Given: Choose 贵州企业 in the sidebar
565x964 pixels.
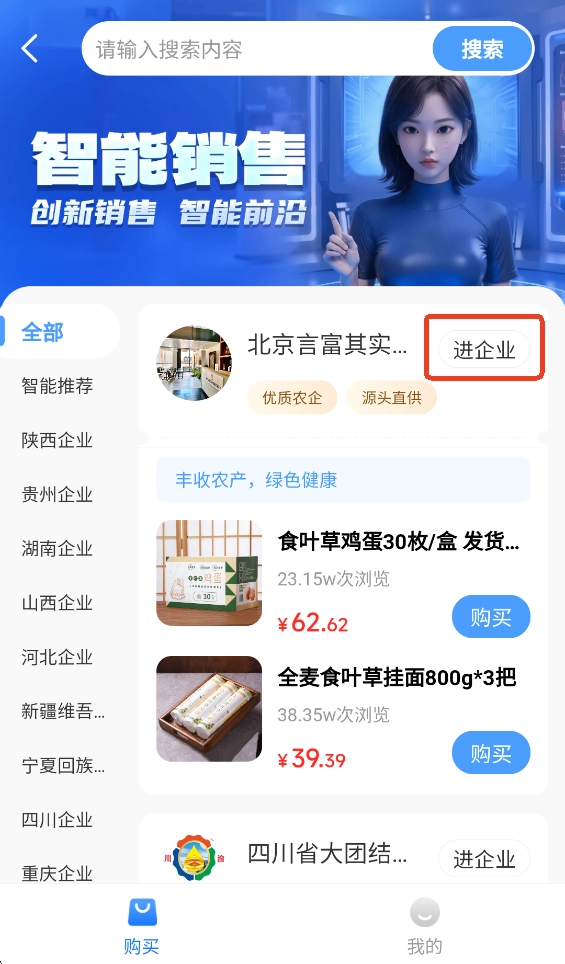Looking at the screenshot, I should (57, 494).
